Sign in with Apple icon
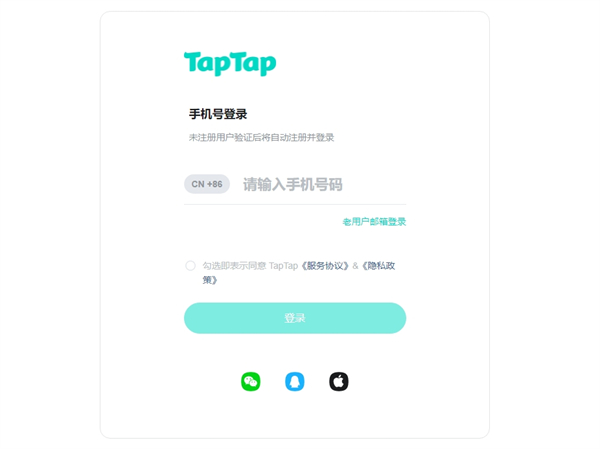Screen dimensions: 600x449 pyautogui.click(x=339, y=381)
